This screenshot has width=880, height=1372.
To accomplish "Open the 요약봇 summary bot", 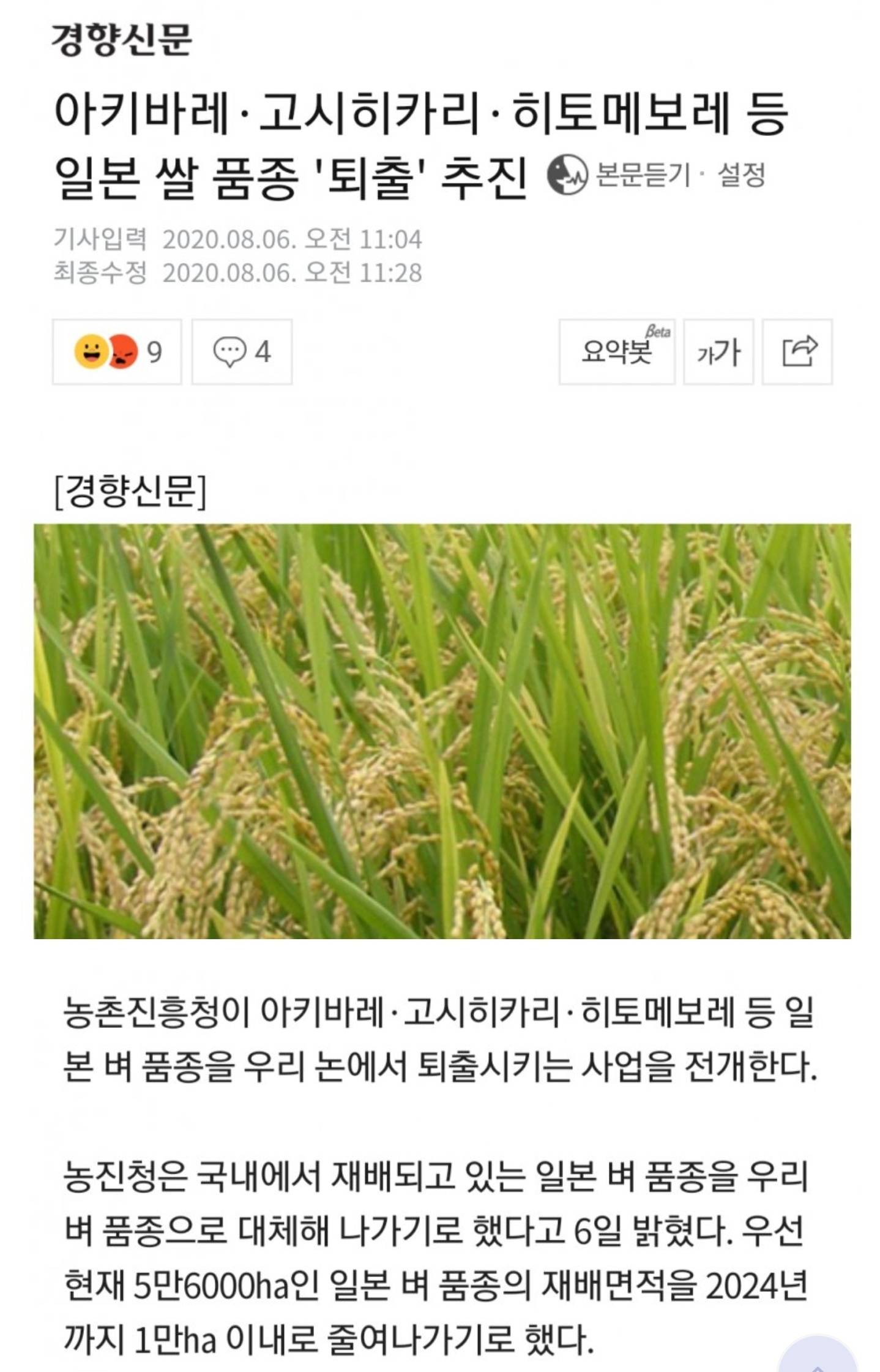I will tap(617, 352).
